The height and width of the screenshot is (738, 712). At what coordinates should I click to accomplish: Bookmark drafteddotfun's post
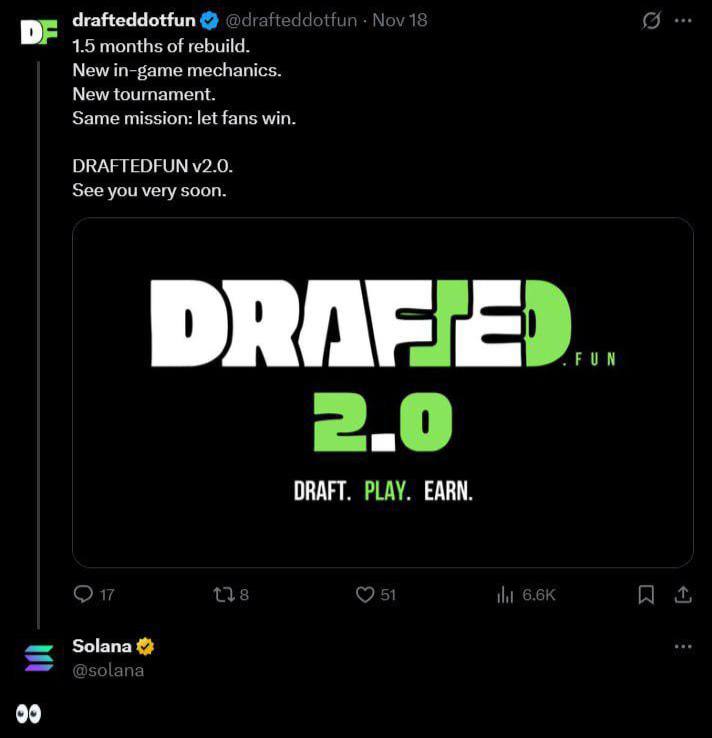[x=646, y=594]
